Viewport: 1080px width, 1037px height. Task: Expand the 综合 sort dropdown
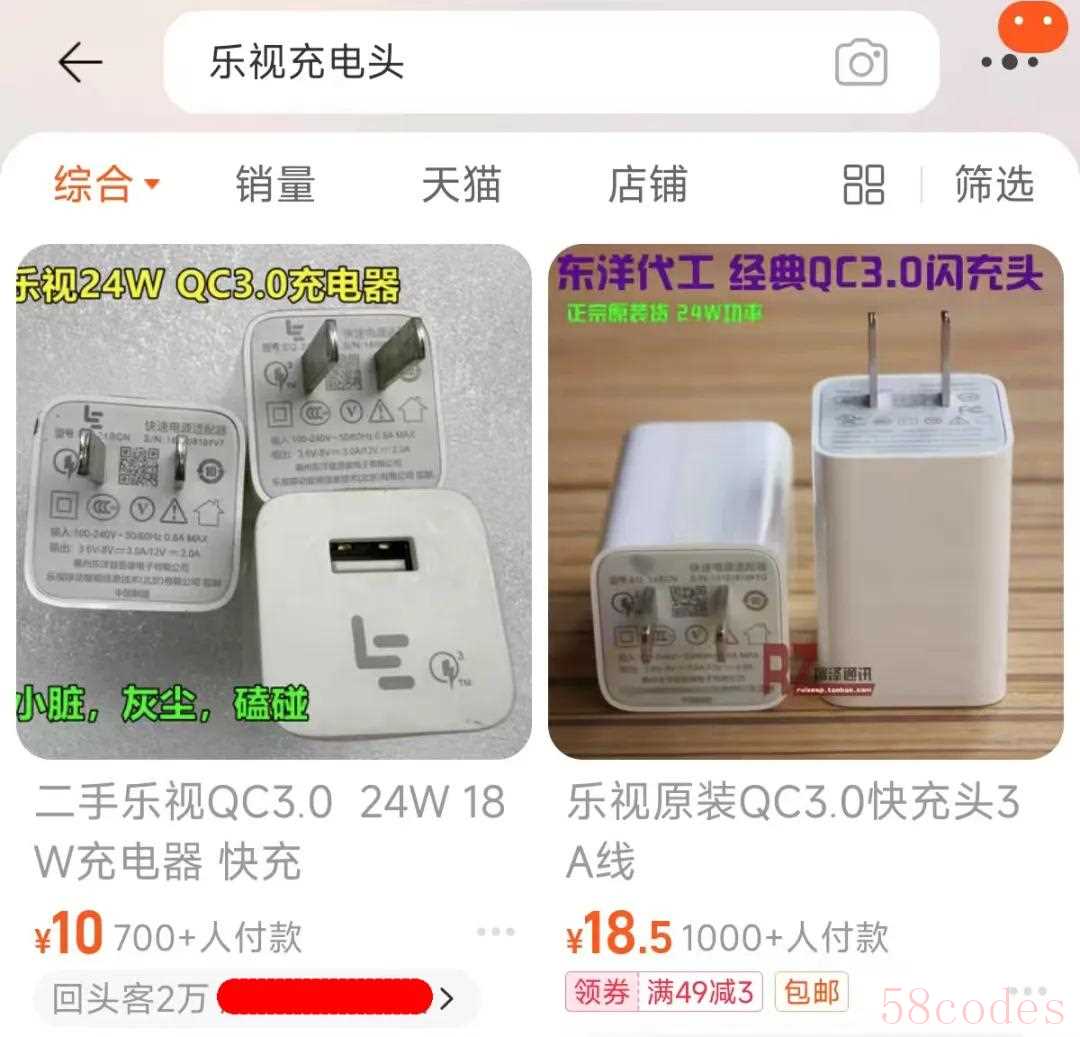[107, 184]
